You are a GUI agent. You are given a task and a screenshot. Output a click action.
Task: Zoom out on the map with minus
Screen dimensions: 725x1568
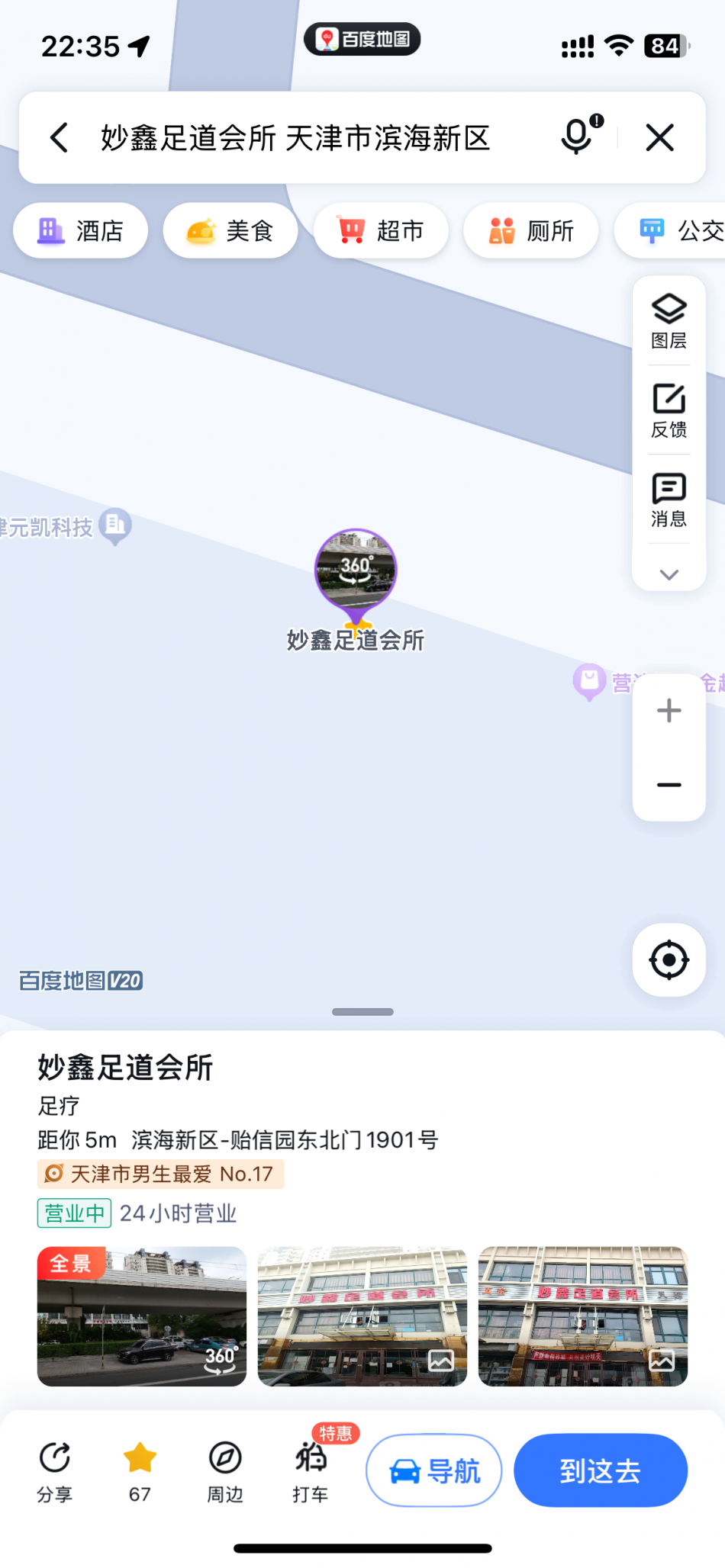point(669,785)
